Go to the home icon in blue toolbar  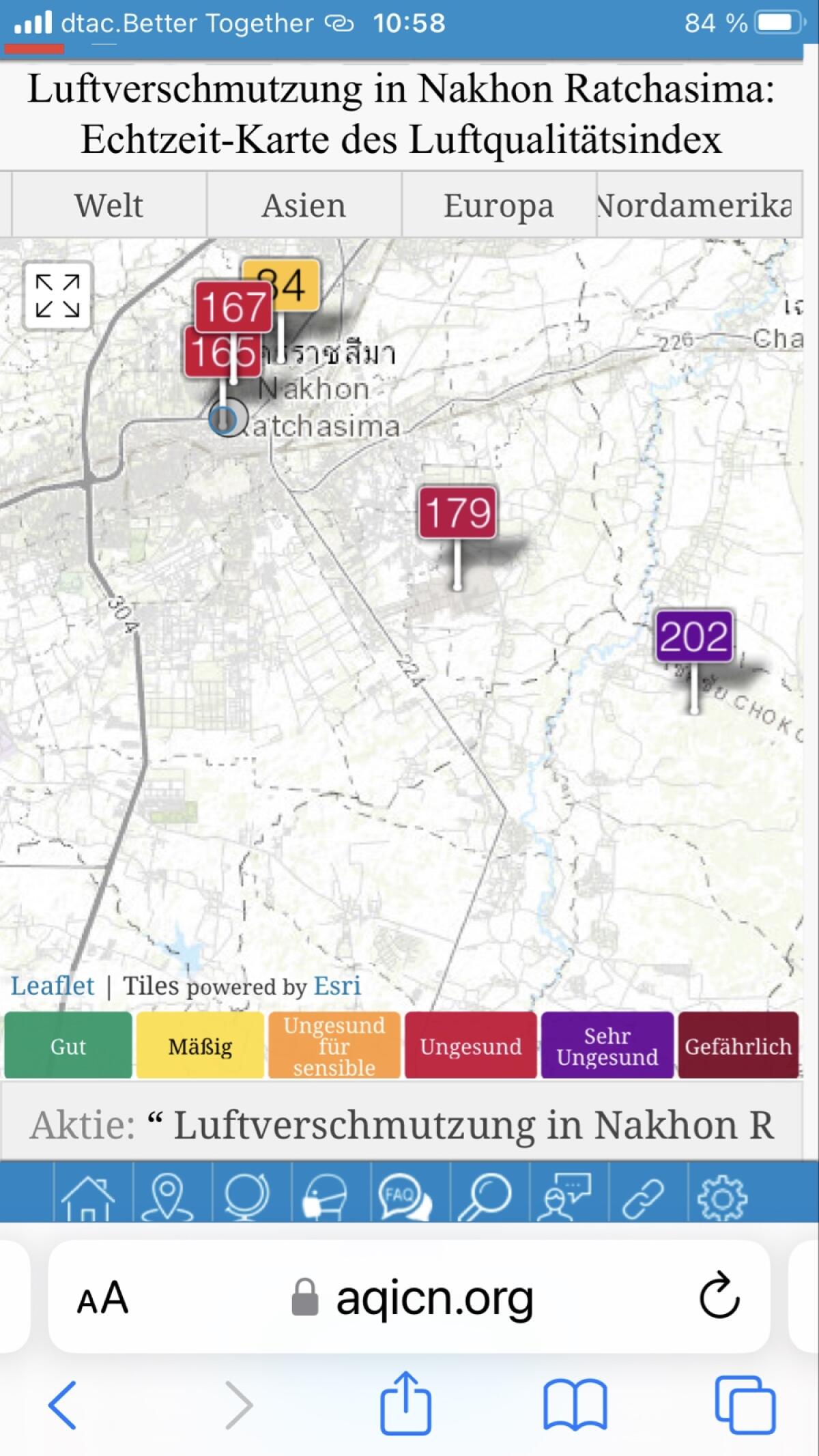click(x=88, y=1197)
